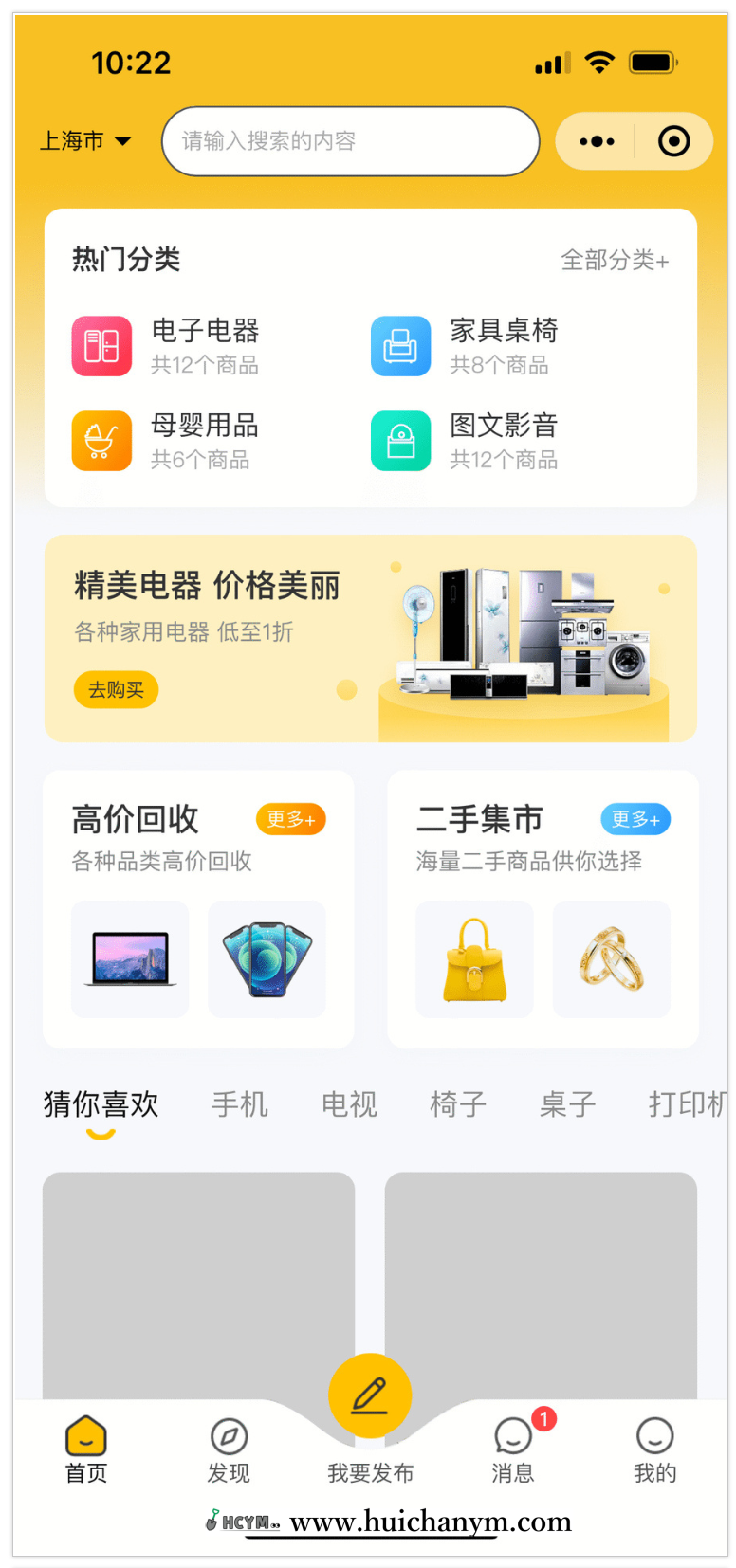
Task: Open 更多+ under 高价回收
Action: click(290, 818)
